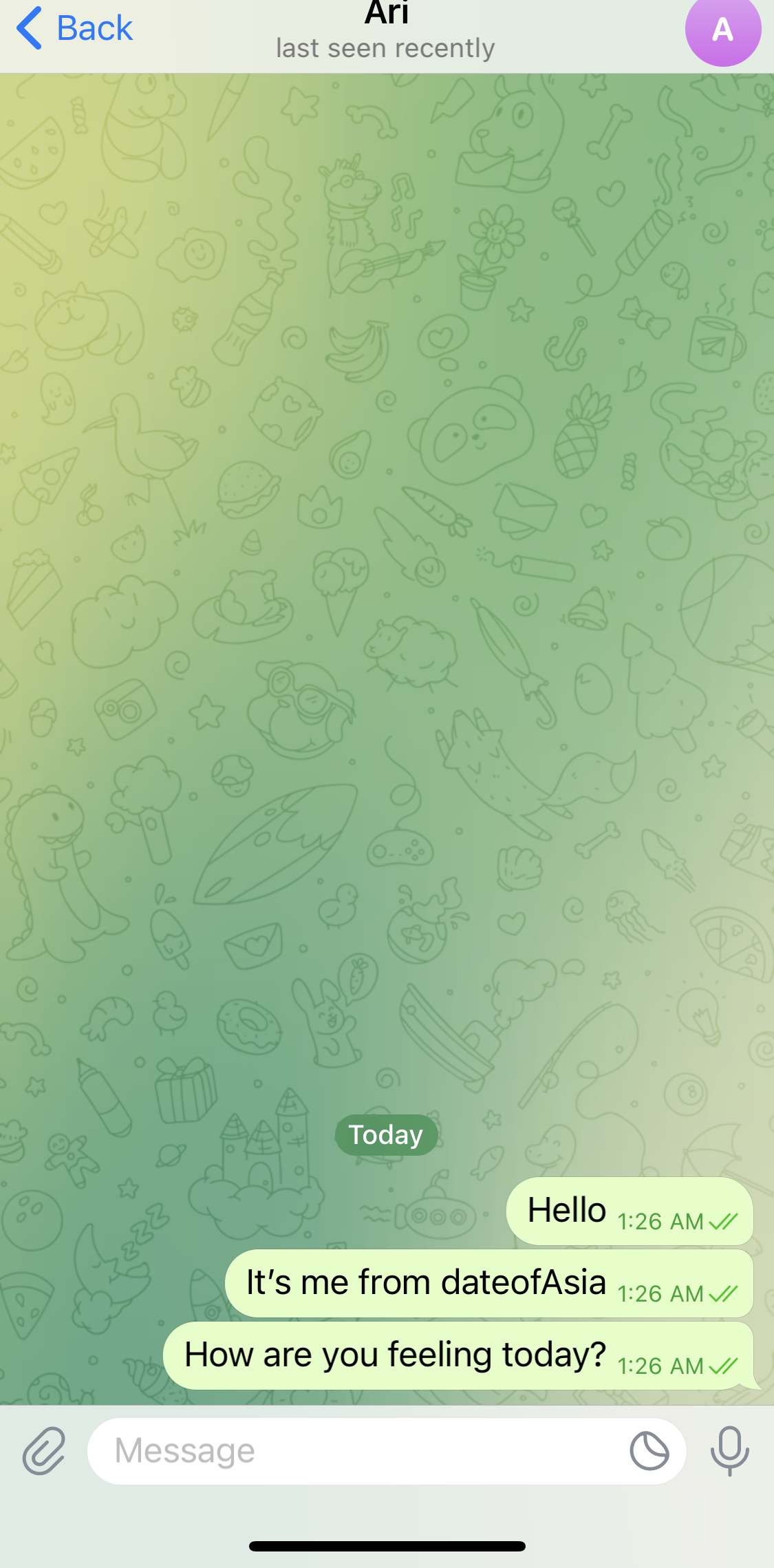Viewport: 774px width, 1568px height.
Task: Go back to the chat list
Action: [x=74, y=29]
